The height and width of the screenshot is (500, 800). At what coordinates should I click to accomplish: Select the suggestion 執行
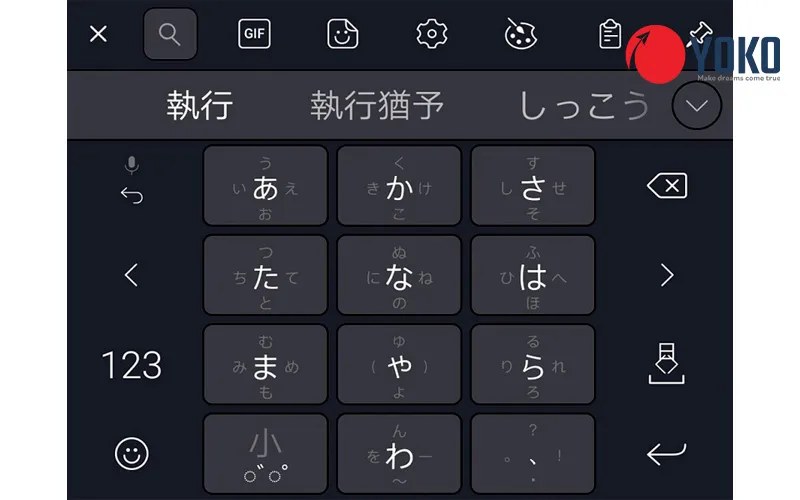pos(200,105)
